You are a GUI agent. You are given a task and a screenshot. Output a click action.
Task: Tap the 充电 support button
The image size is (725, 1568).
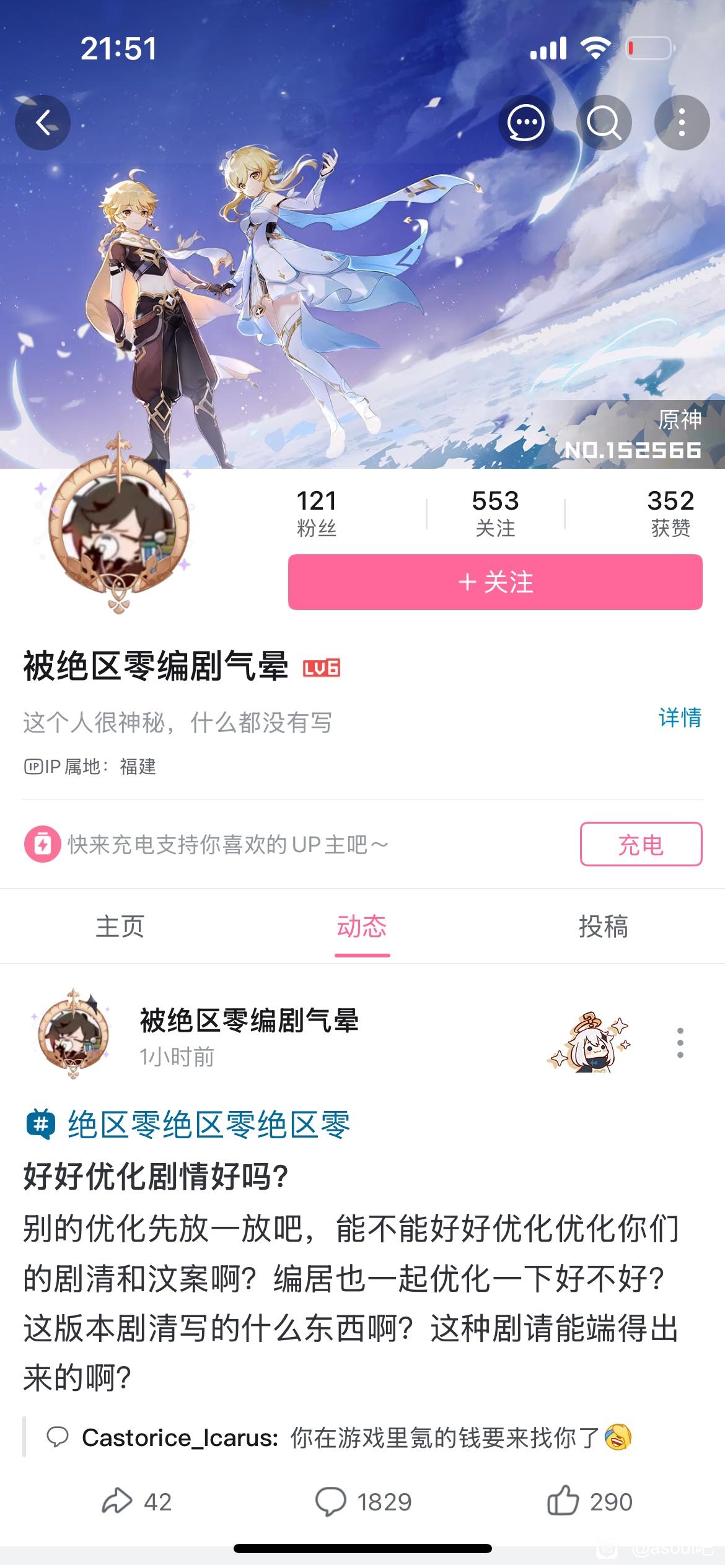pos(641,844)
